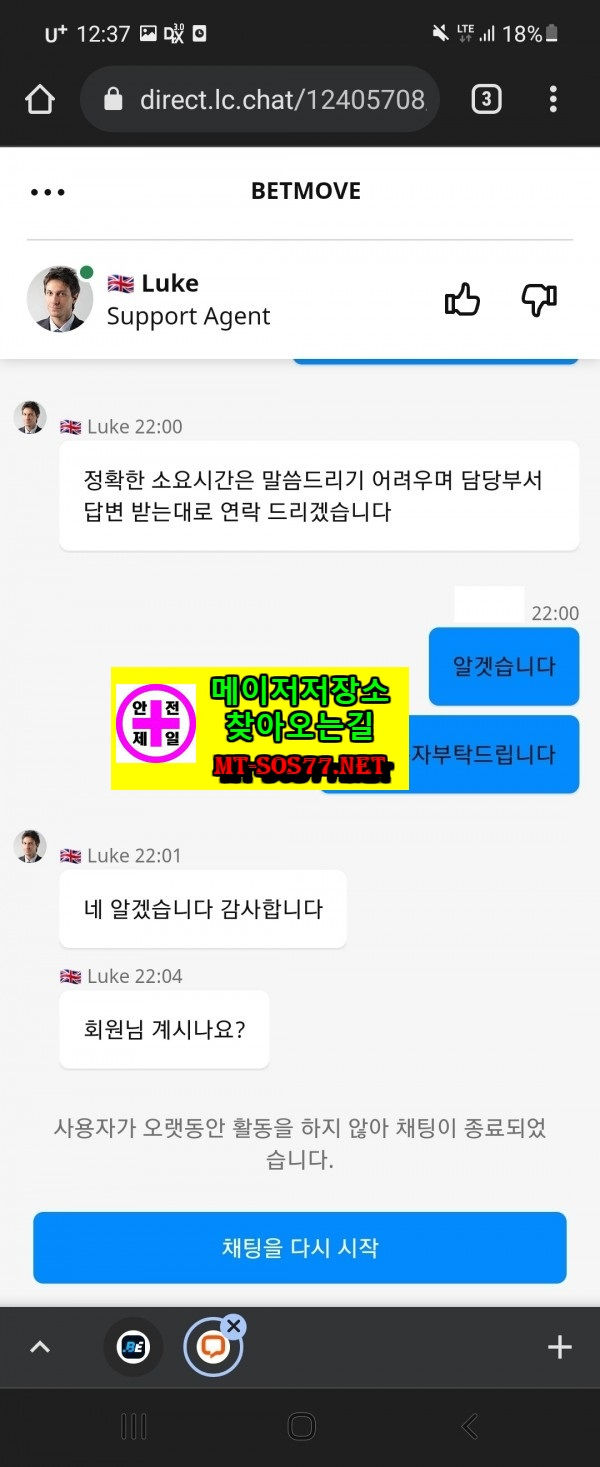Close the current chat tab

pyautogui.click(x=234, y=1326)
